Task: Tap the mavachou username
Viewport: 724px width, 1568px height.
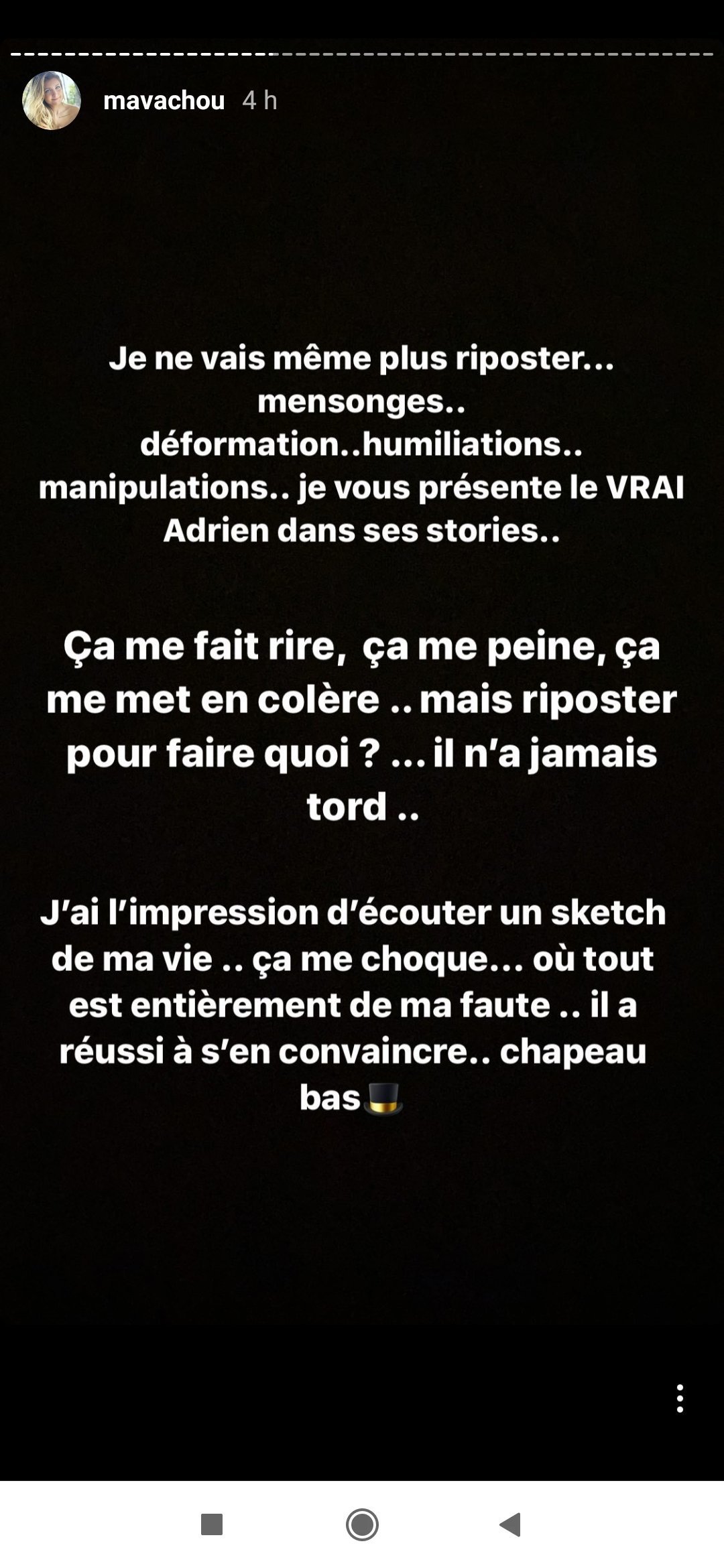Action: pos(164,101)
